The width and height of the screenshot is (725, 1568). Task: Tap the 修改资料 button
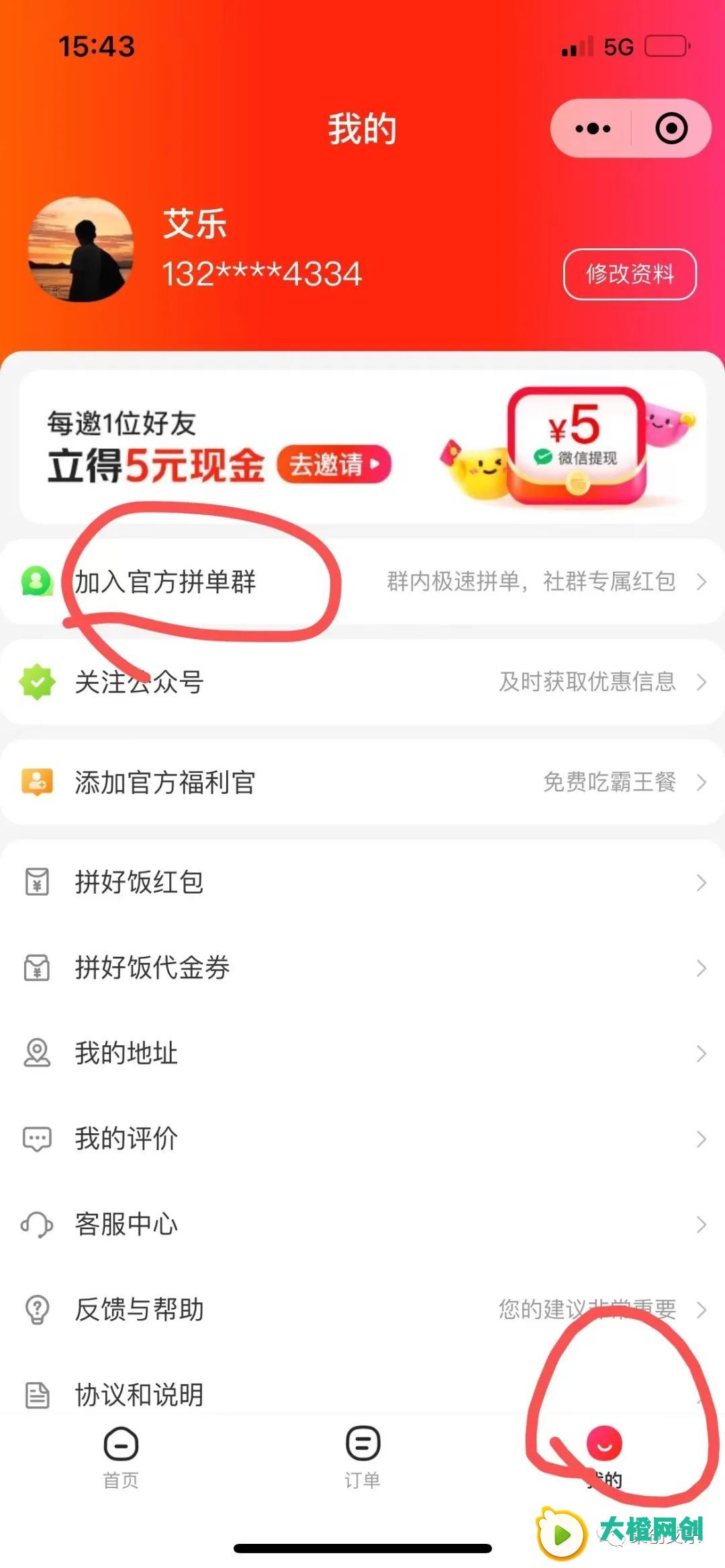629,274
